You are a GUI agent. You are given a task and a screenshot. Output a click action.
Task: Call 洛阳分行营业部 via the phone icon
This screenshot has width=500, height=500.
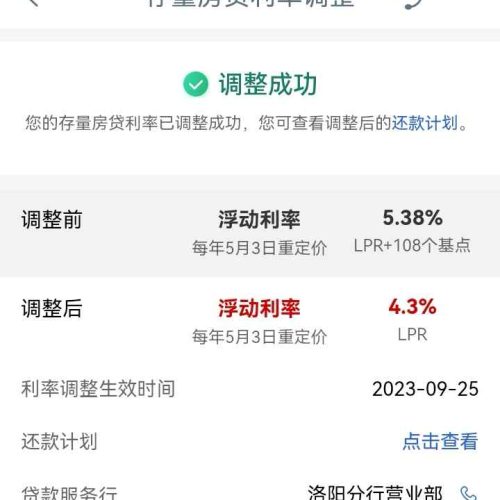pos(468,494)
